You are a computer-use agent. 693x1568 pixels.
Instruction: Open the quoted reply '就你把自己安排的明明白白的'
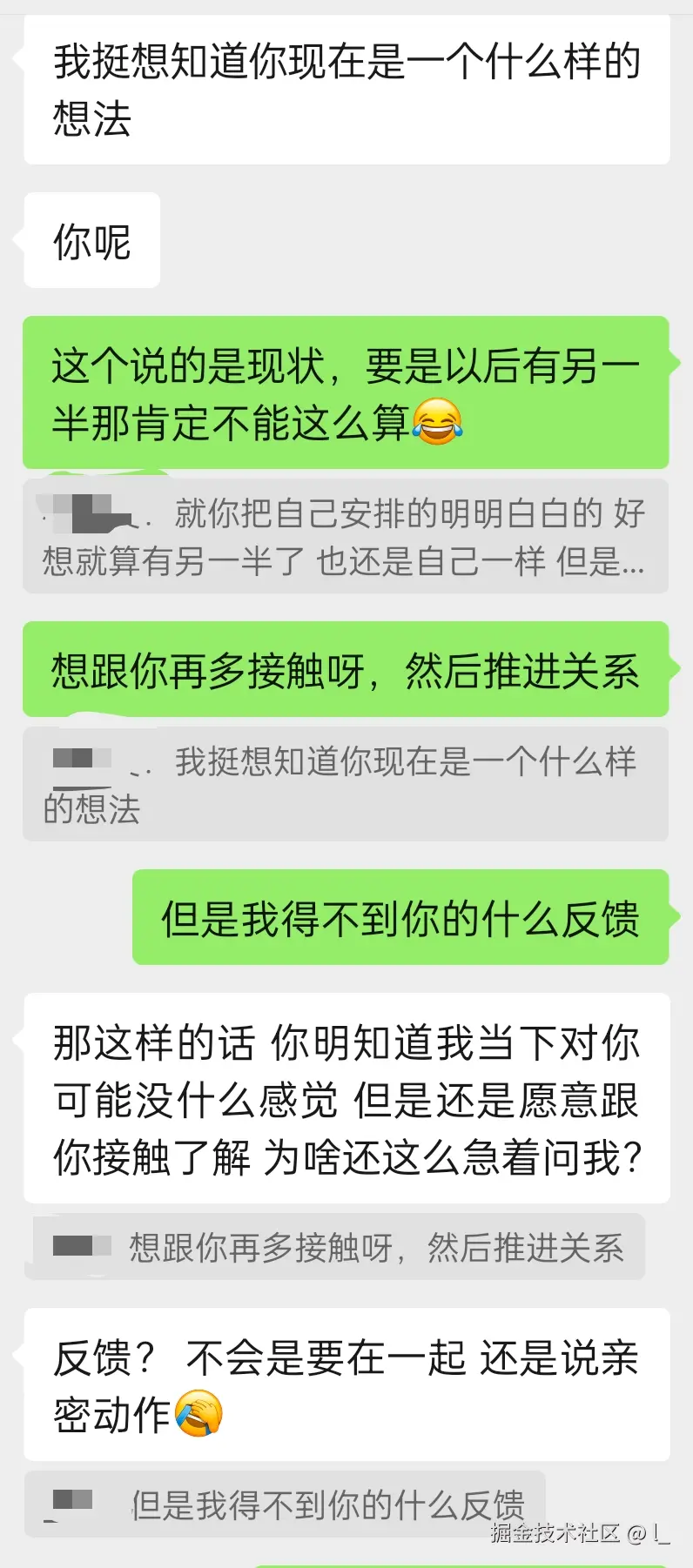pyautogui.click(x=346, y=535)
